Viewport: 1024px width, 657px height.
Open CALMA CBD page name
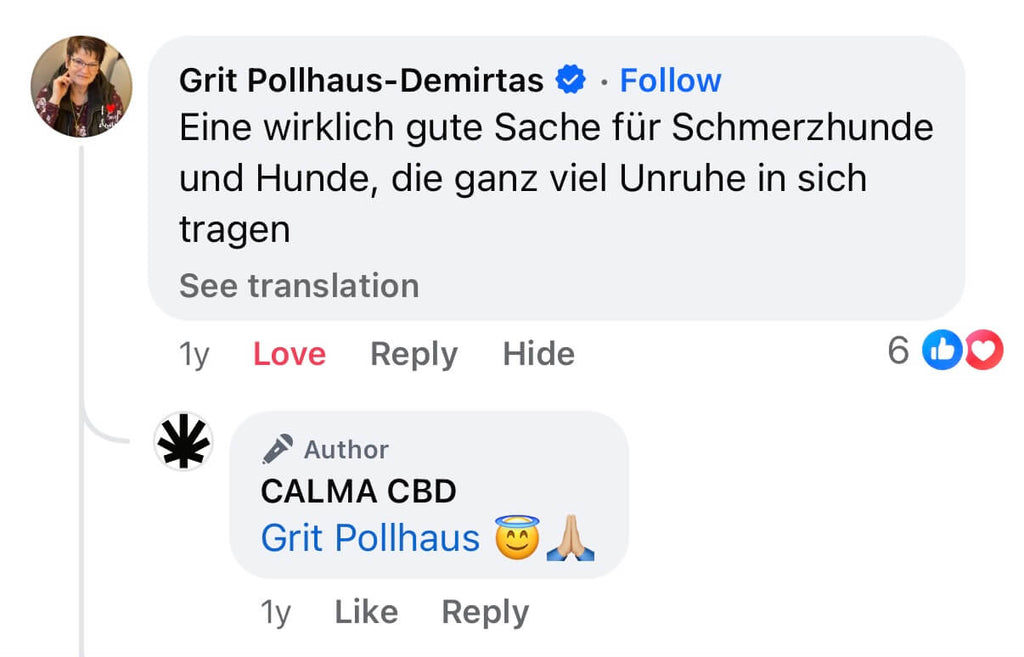358,491
